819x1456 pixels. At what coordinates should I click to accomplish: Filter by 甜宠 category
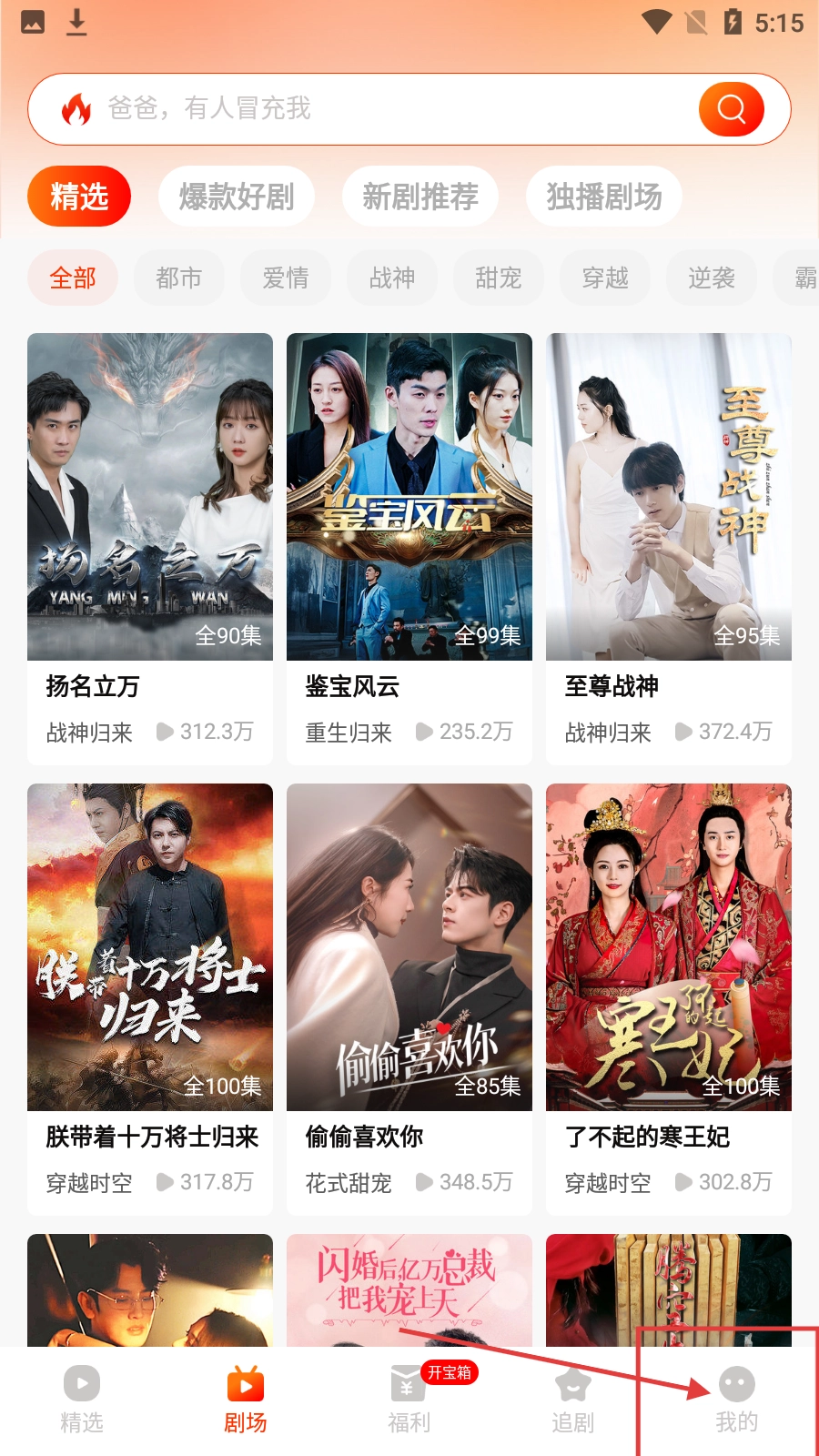499,278
